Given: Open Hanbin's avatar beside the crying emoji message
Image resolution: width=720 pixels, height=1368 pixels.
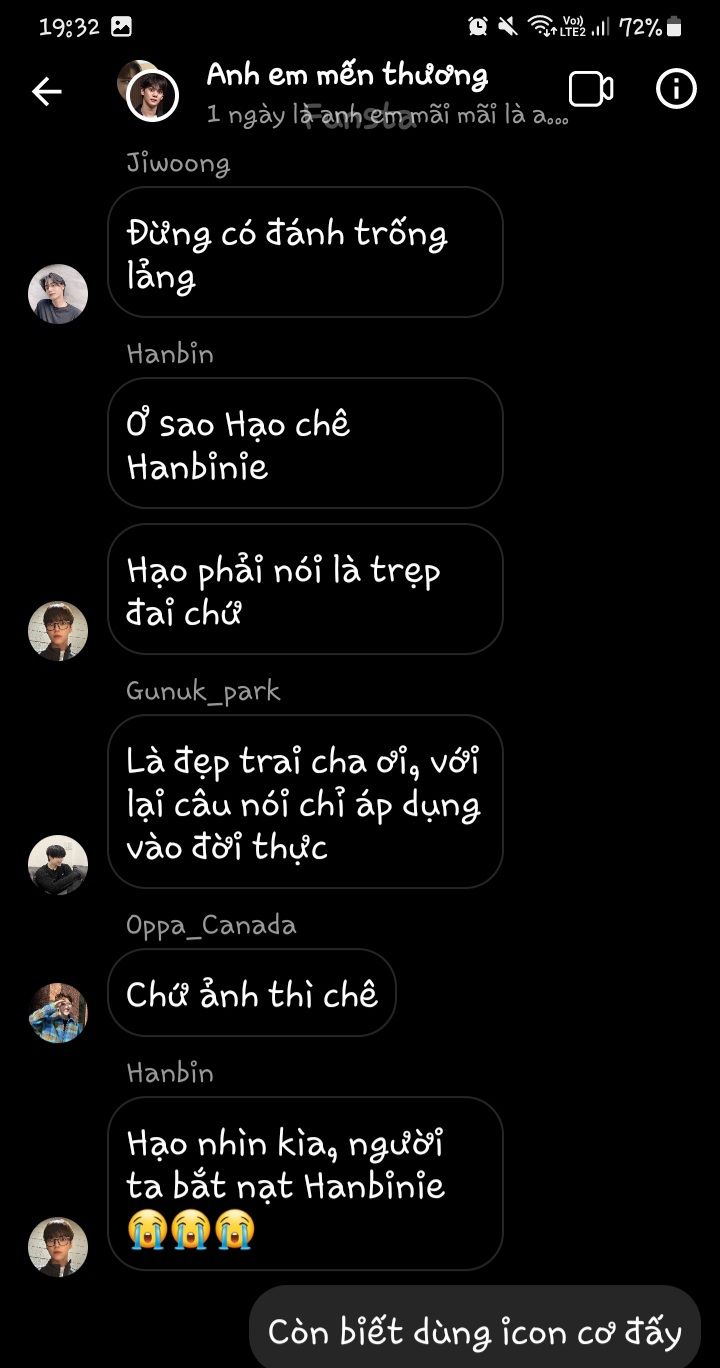Looking at the screenshot, I should point(58,1246).
